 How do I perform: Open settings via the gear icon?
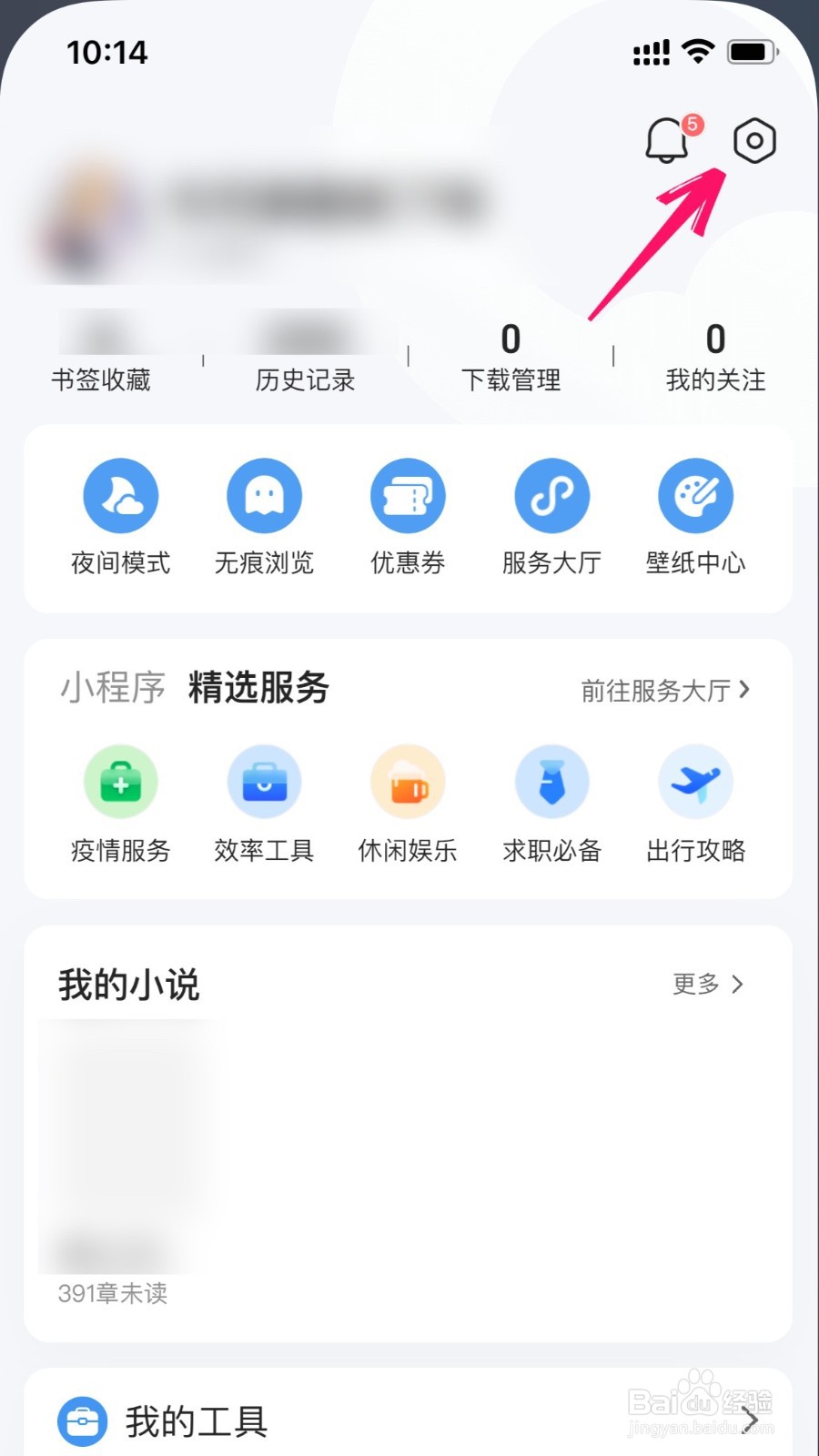click(754, 141)
